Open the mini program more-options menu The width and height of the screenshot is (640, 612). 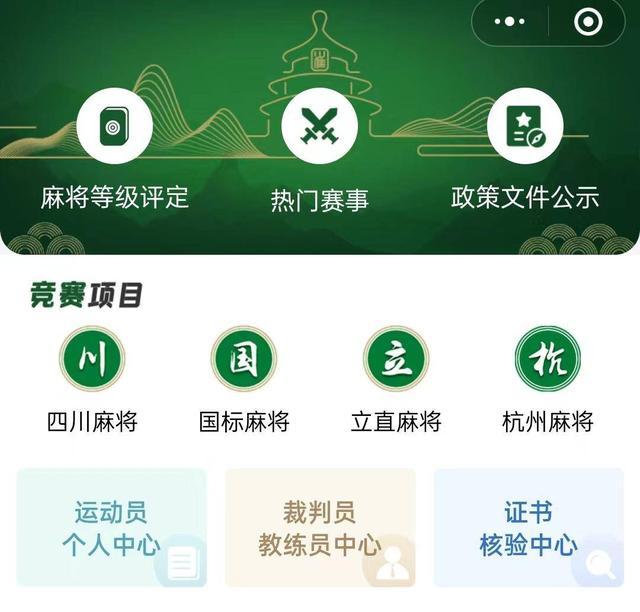click(x=509, y=21)
